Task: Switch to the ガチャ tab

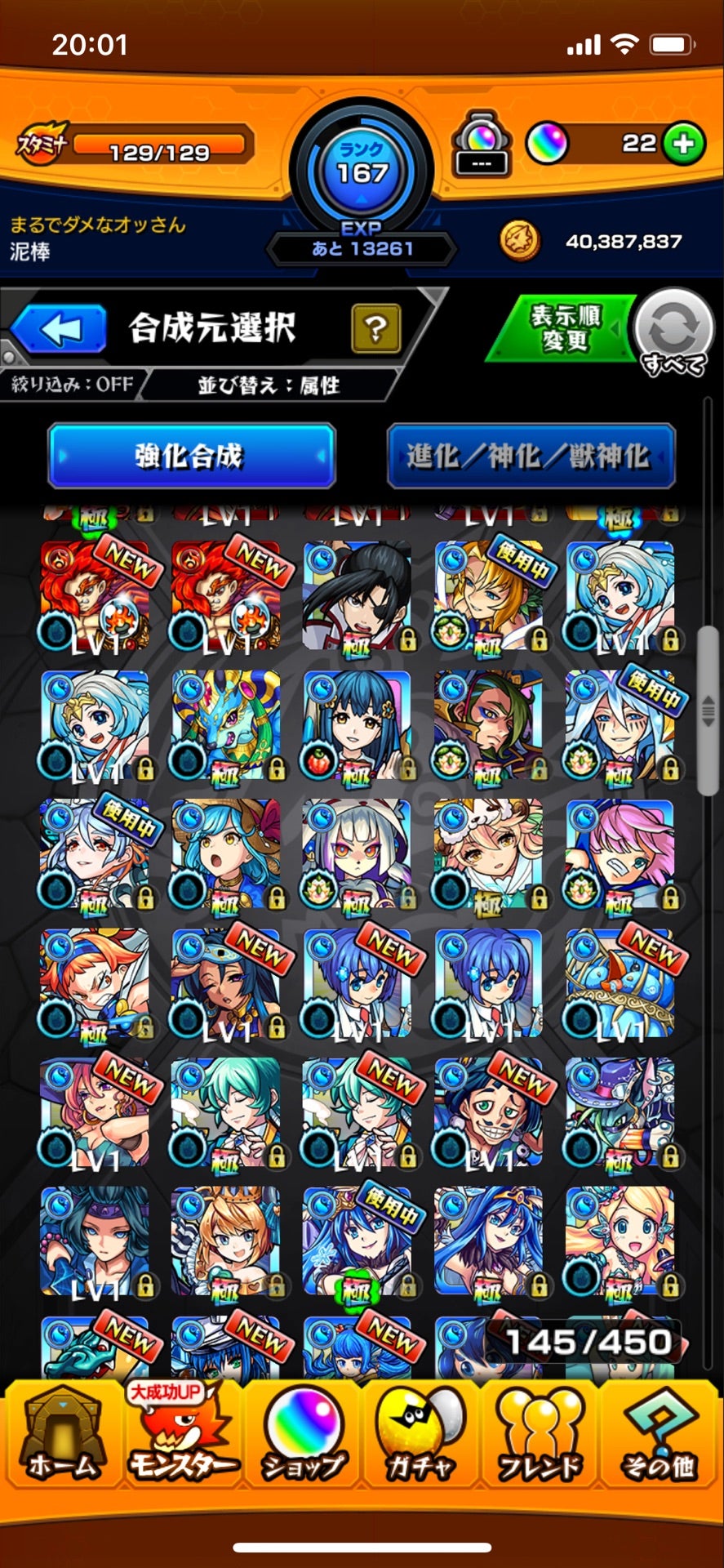Action: (421, 1439)
